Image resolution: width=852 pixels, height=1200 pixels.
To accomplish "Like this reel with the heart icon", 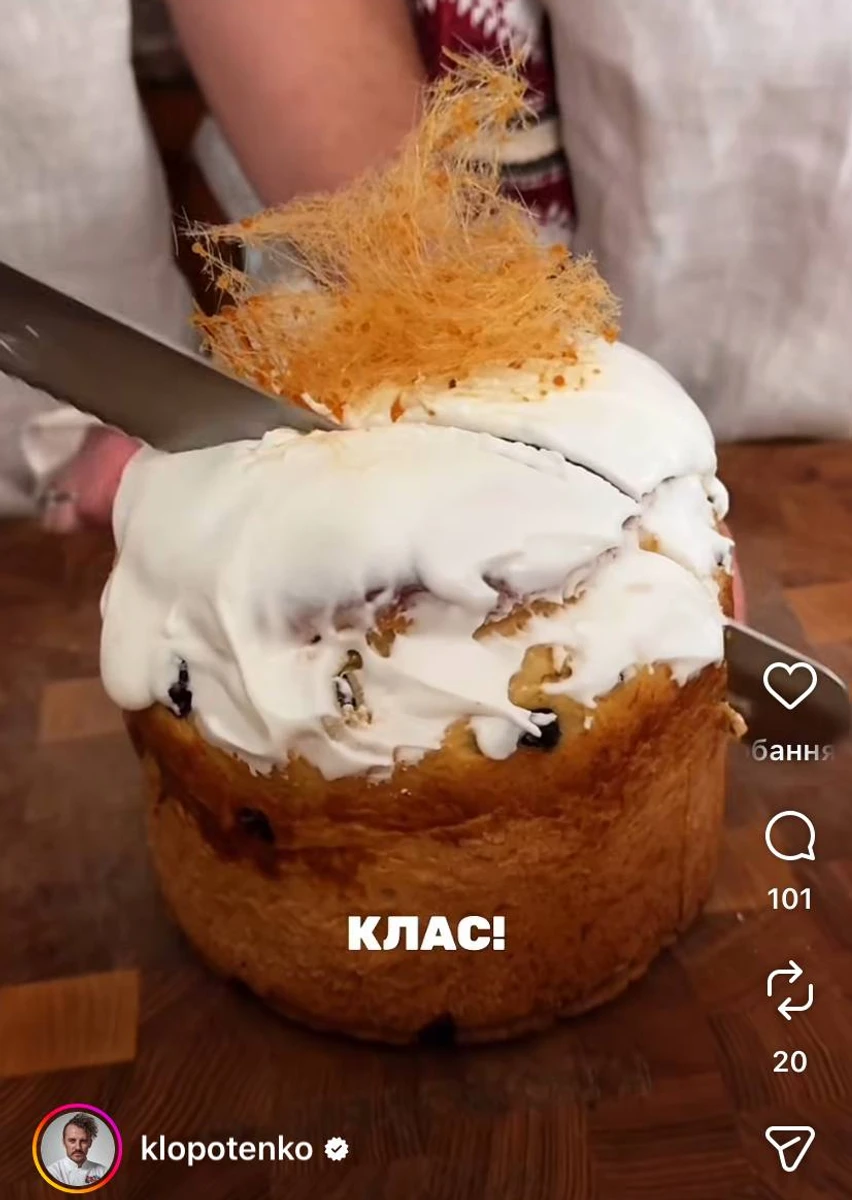I will click(790, 686).
